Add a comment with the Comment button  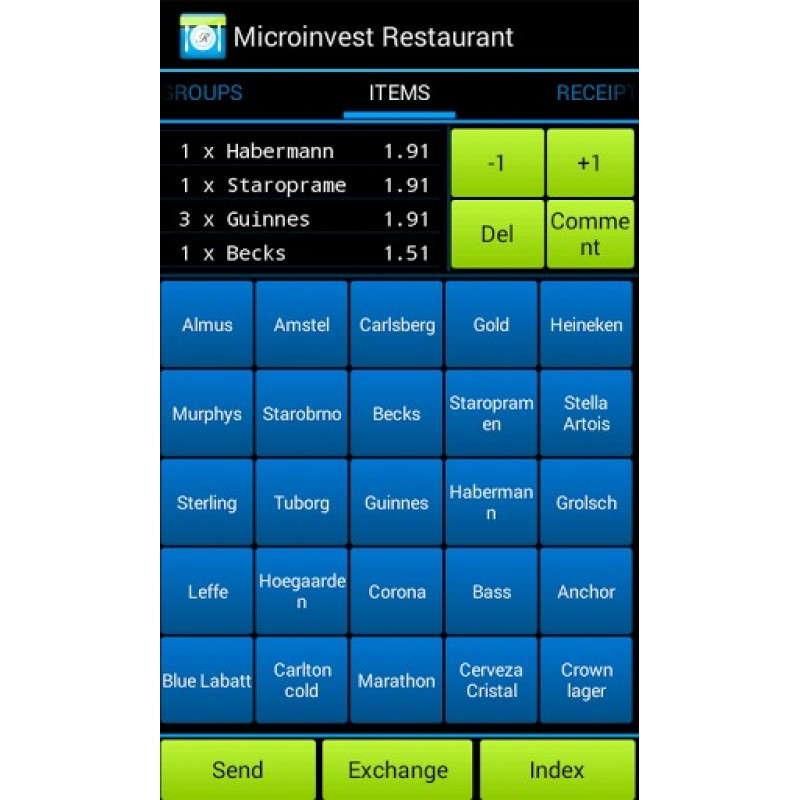590,234
